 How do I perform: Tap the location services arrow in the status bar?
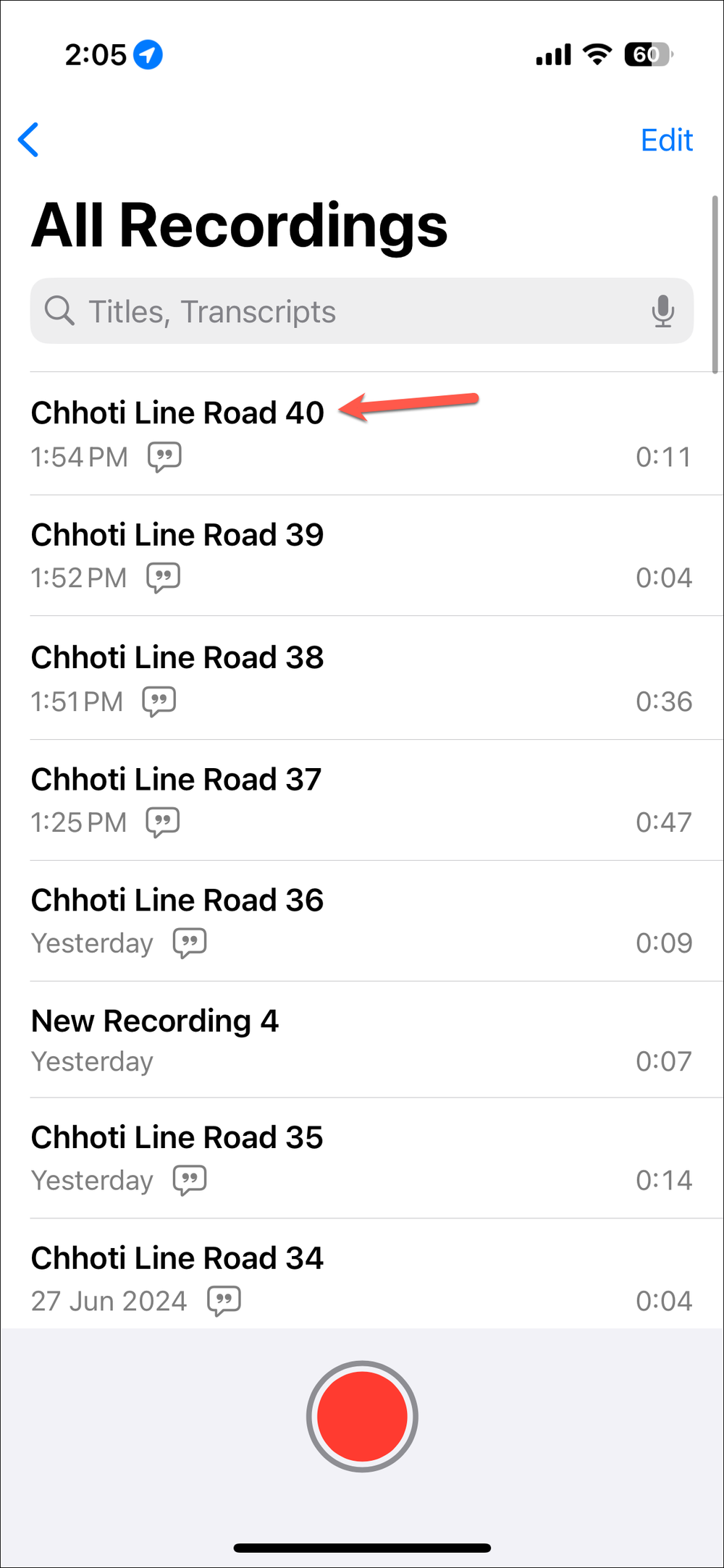pos(147,54)
